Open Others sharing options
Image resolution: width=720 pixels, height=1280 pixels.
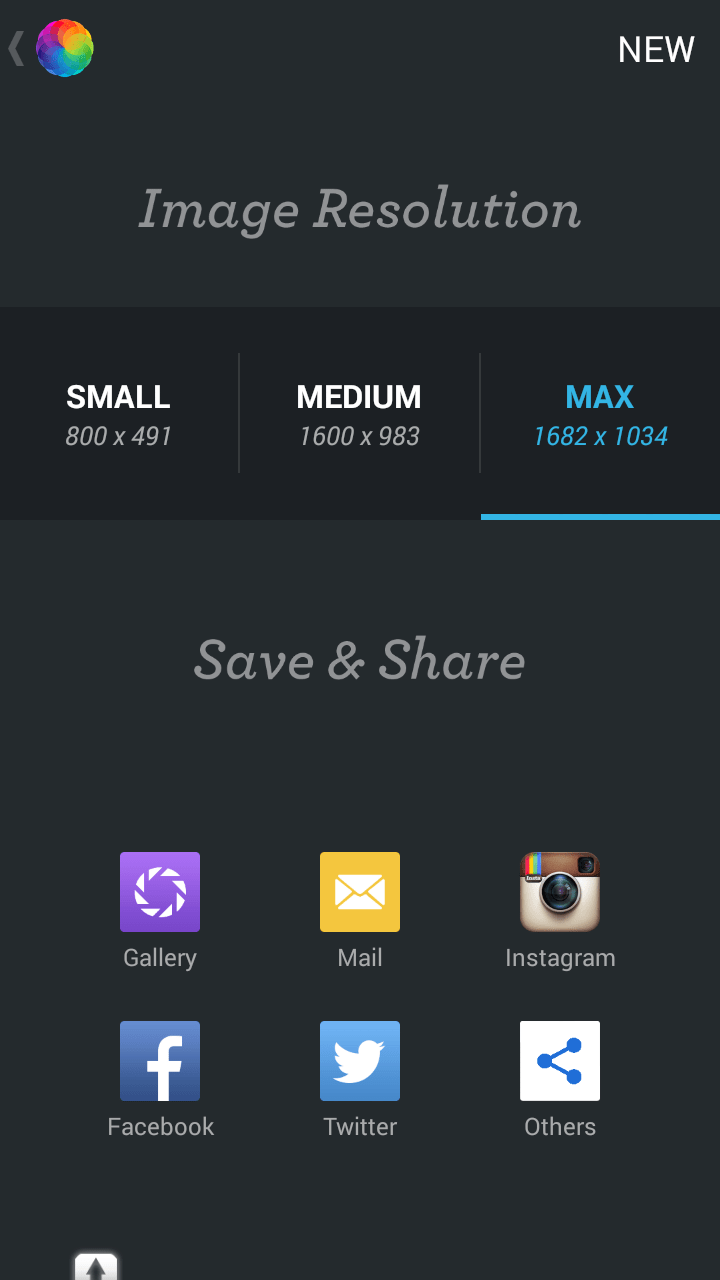[x=560, y=1080]
